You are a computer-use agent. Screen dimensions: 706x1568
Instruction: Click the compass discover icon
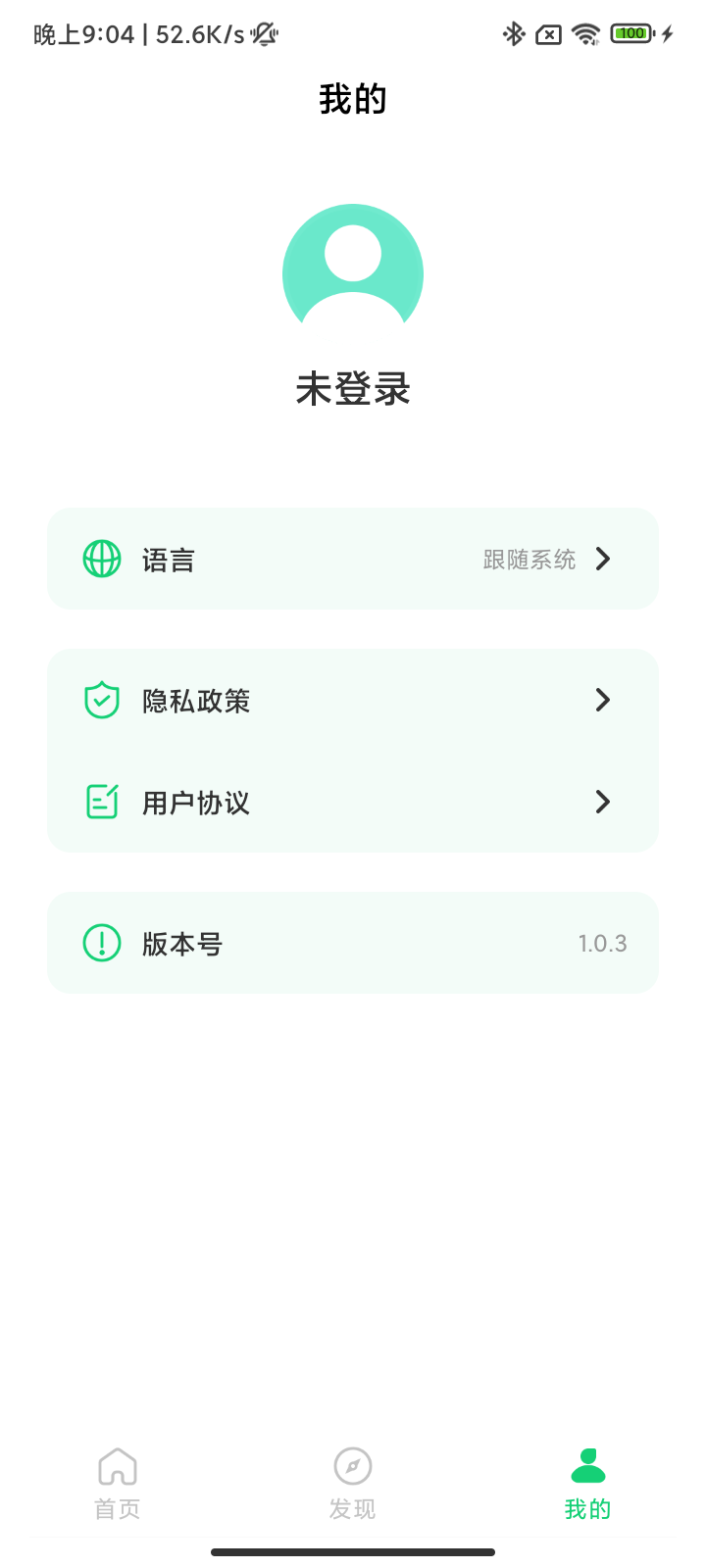352,1465
